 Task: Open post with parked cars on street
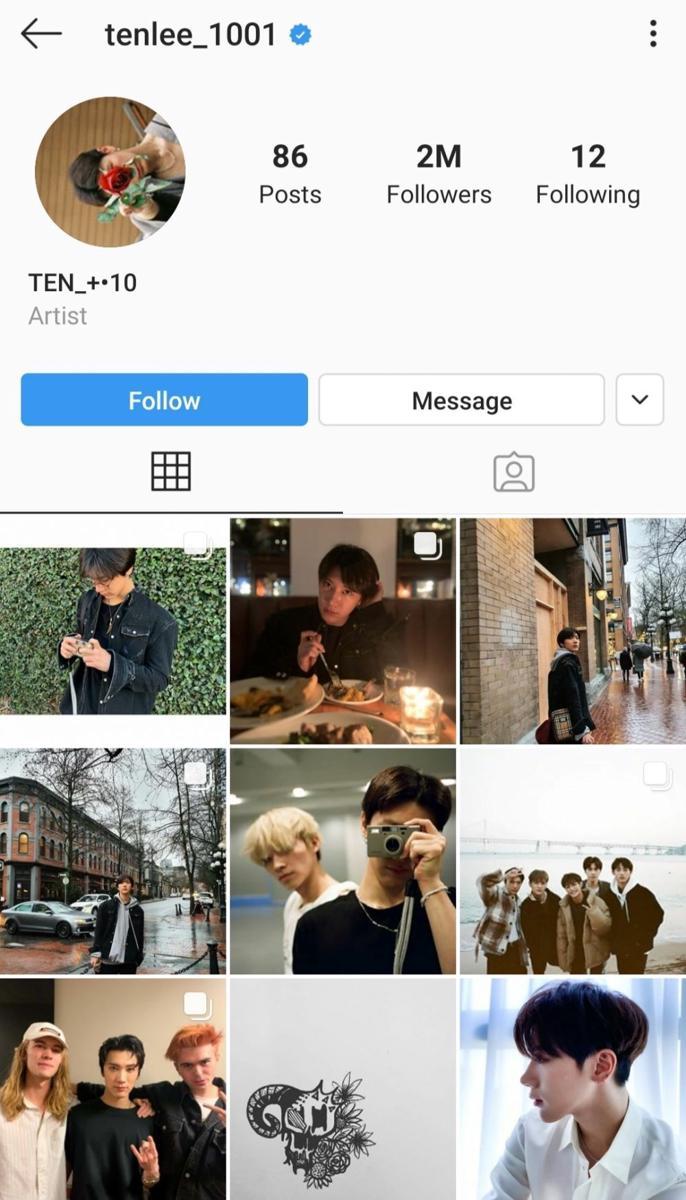pos(113,861)
